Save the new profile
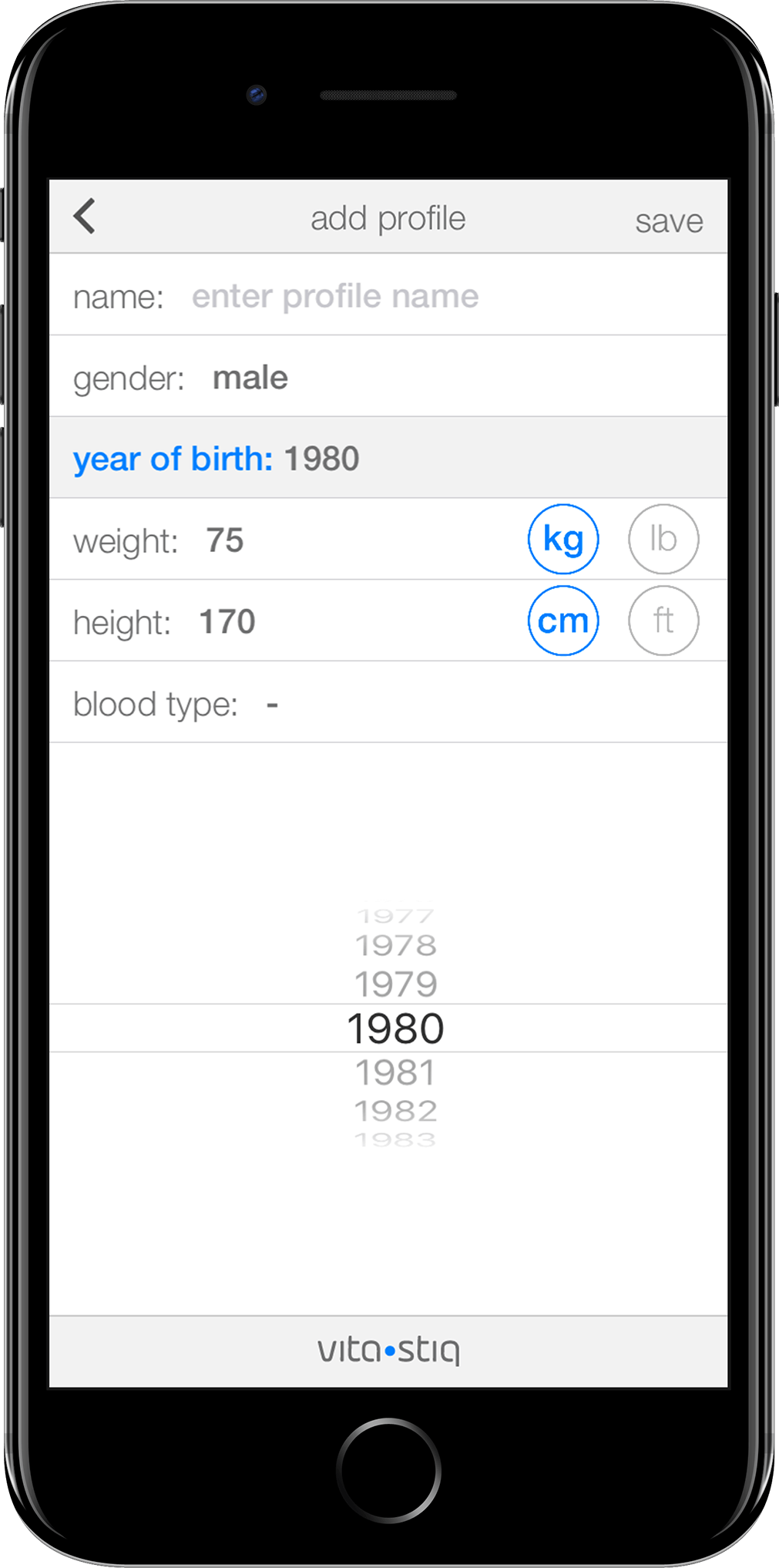The height and width of the screenshot is (1568, 779). [x=669, y=221]
